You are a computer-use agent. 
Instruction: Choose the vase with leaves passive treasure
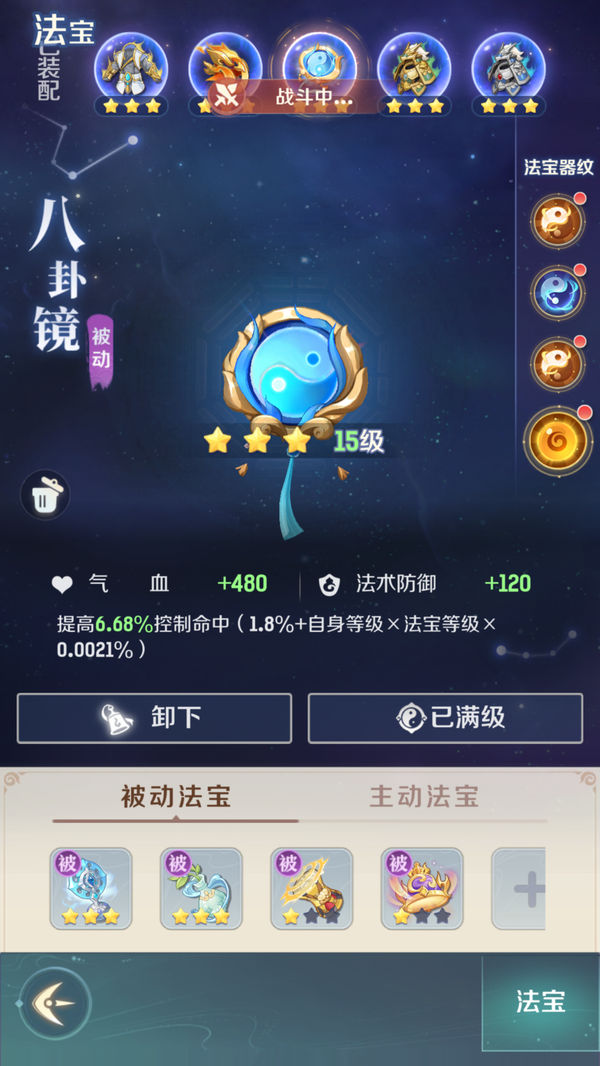[201, 888]
